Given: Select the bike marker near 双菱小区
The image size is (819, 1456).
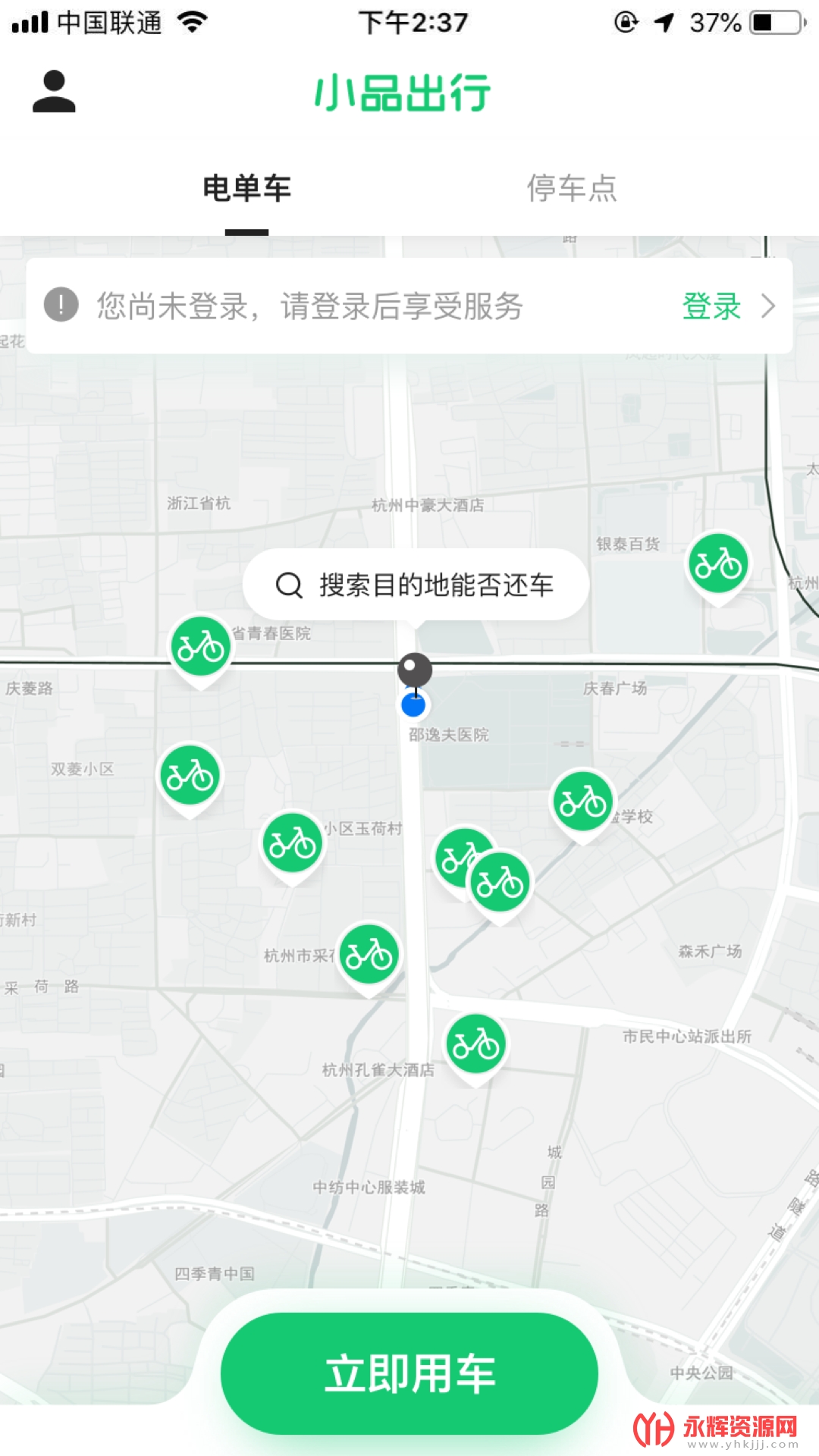Looking at the screenshot, I should (x=190, y=777).
